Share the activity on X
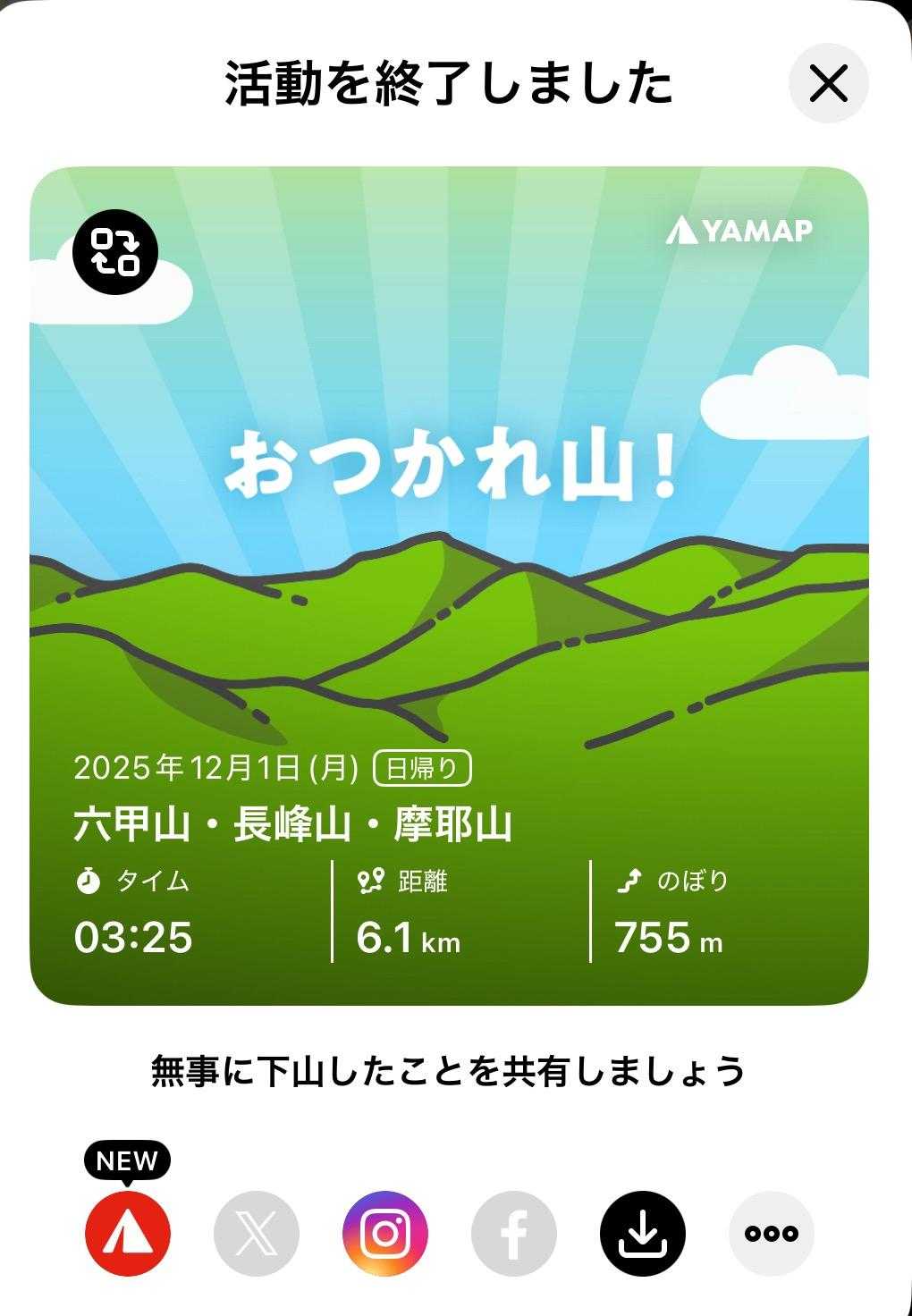The height and width of the screenshot is (1316, 912). point(257,1233)
